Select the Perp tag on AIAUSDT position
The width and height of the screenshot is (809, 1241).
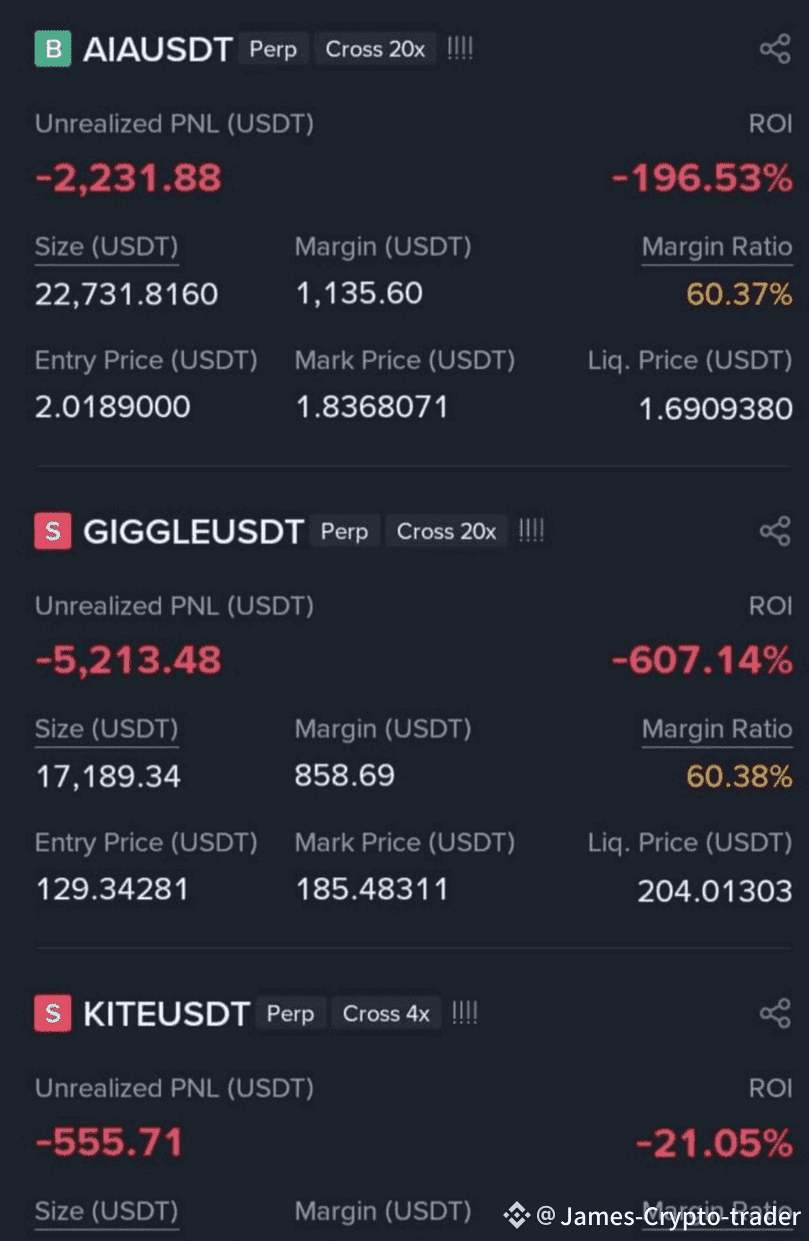coord(272,48)
